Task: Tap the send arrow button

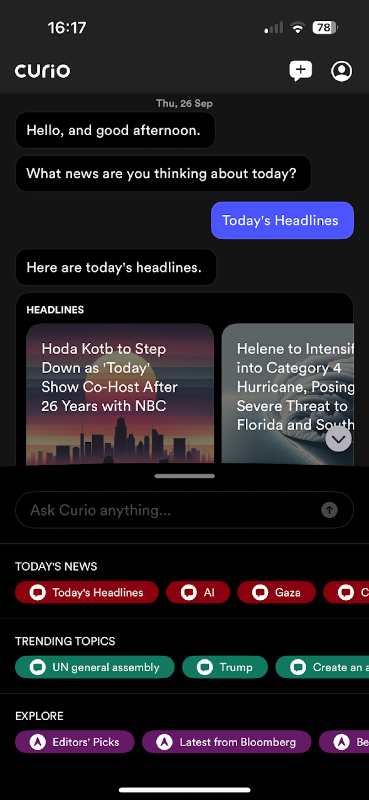Action: click(x=329, y=510)
